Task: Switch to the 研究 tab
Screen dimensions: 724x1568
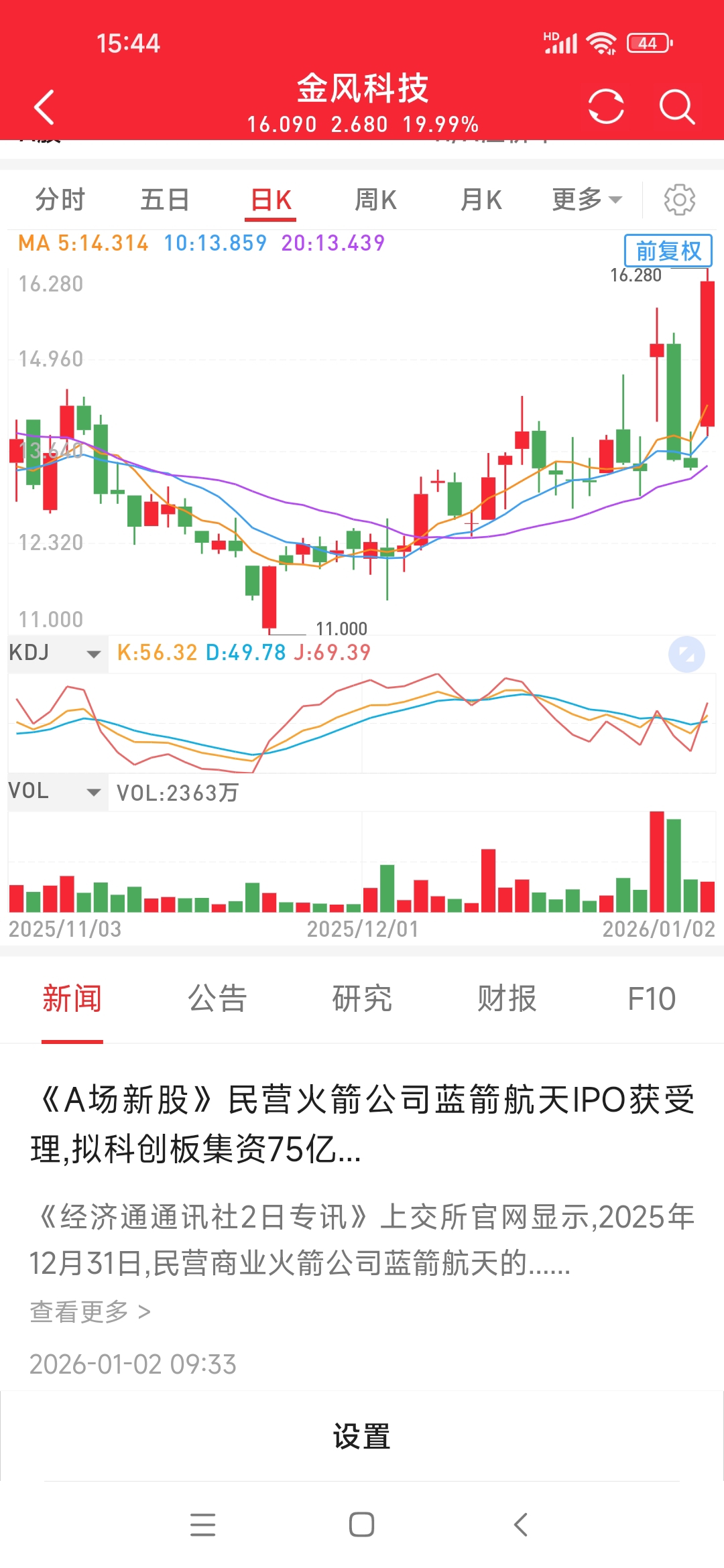Action: point(362,999)
